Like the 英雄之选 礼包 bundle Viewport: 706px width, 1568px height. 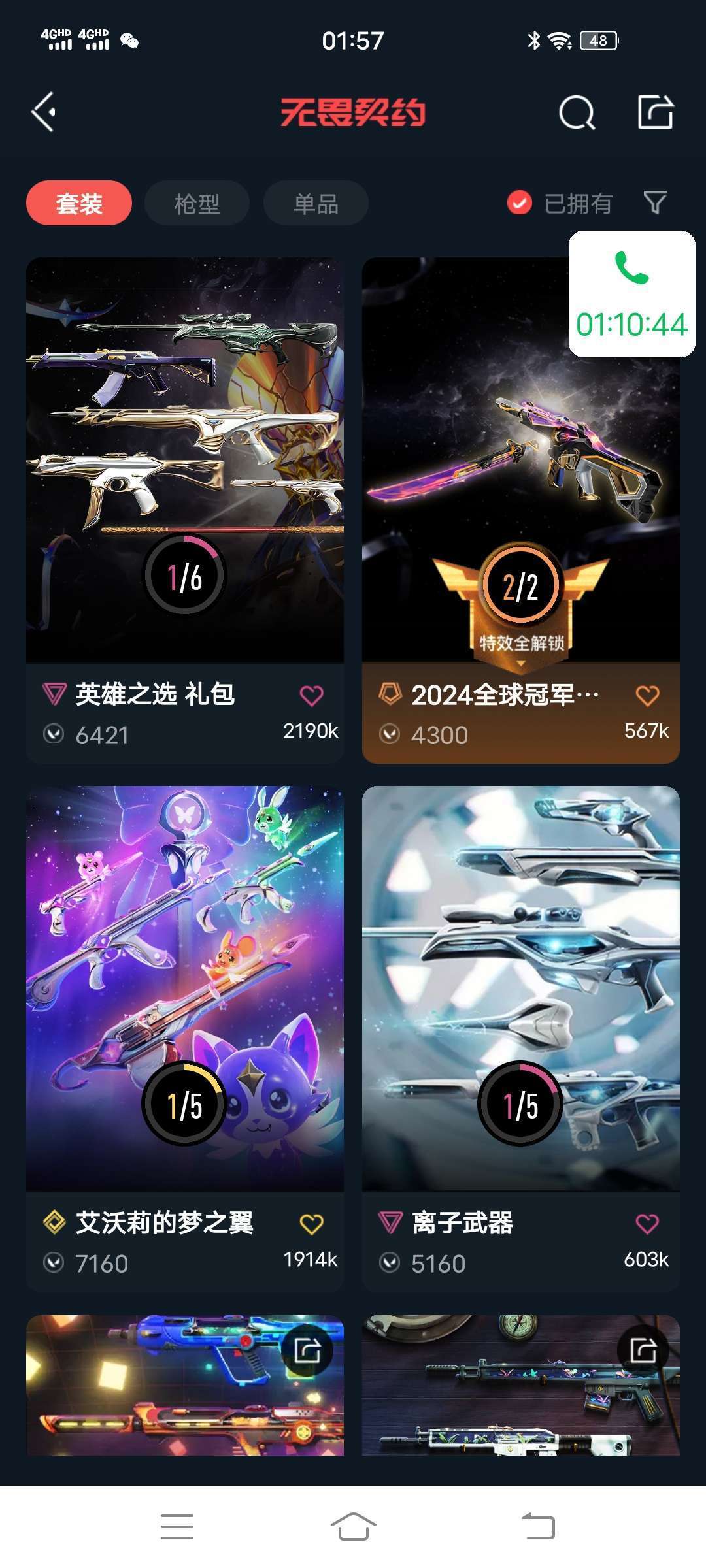[x=311, y=696]
